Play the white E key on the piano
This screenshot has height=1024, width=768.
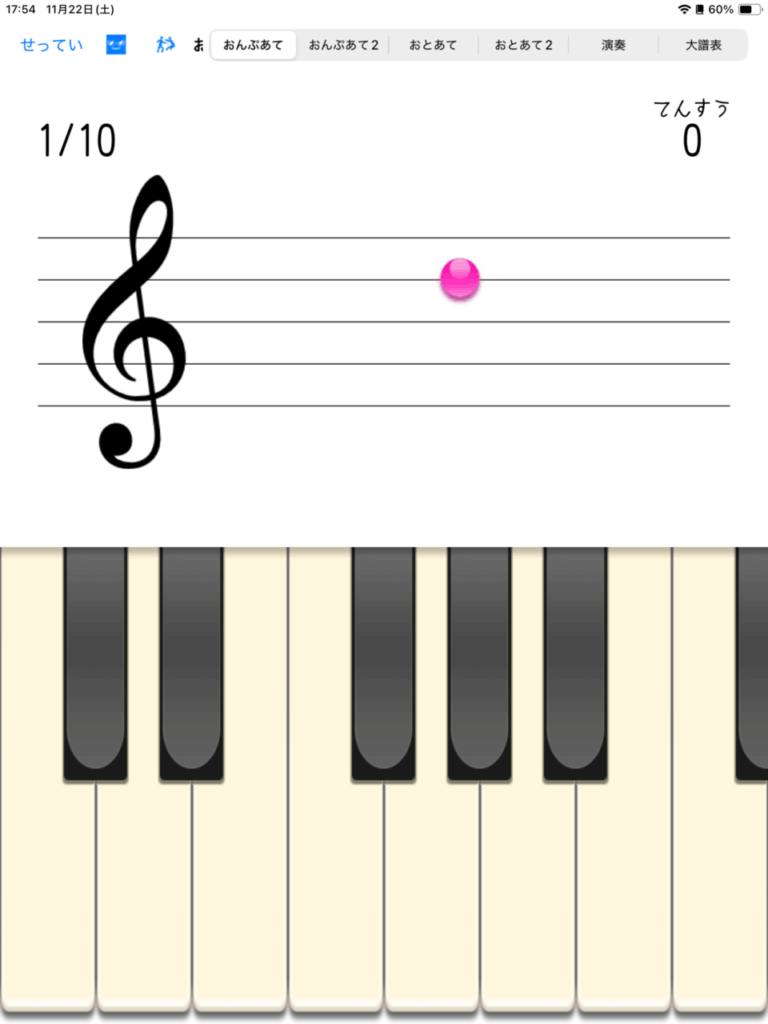click(x=240, y=900)
